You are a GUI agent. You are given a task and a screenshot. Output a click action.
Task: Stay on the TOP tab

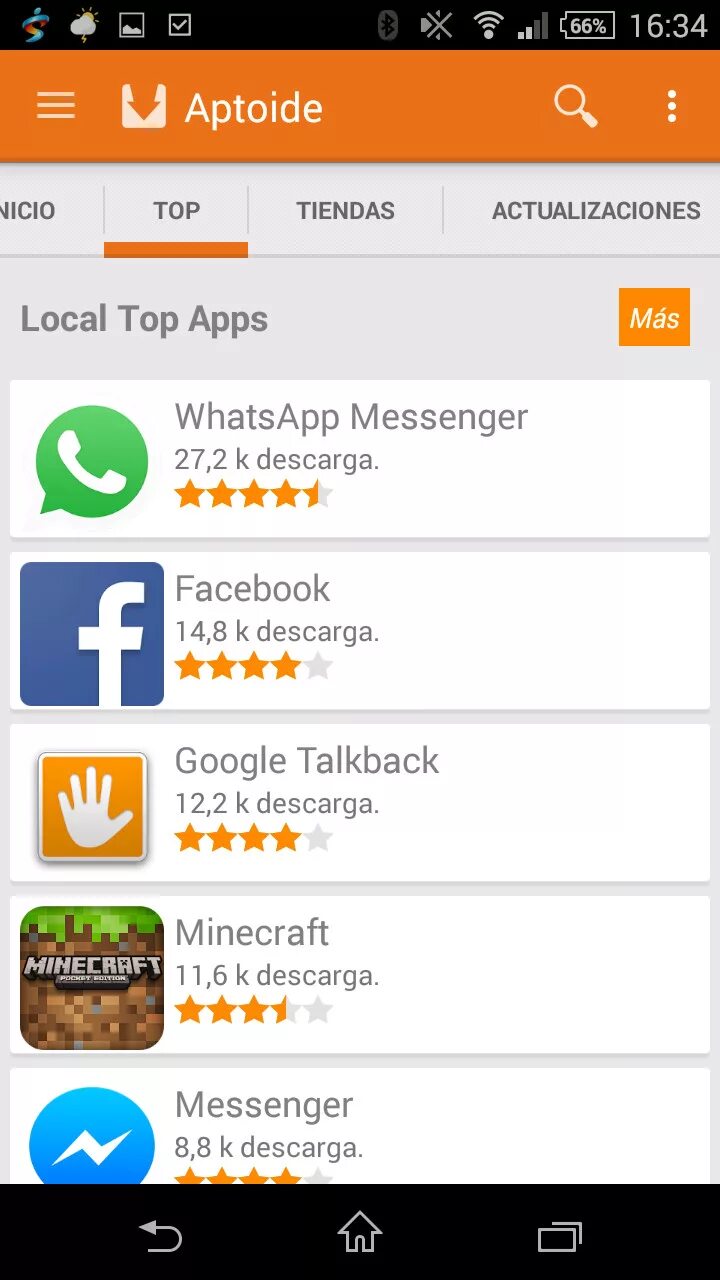176,210
